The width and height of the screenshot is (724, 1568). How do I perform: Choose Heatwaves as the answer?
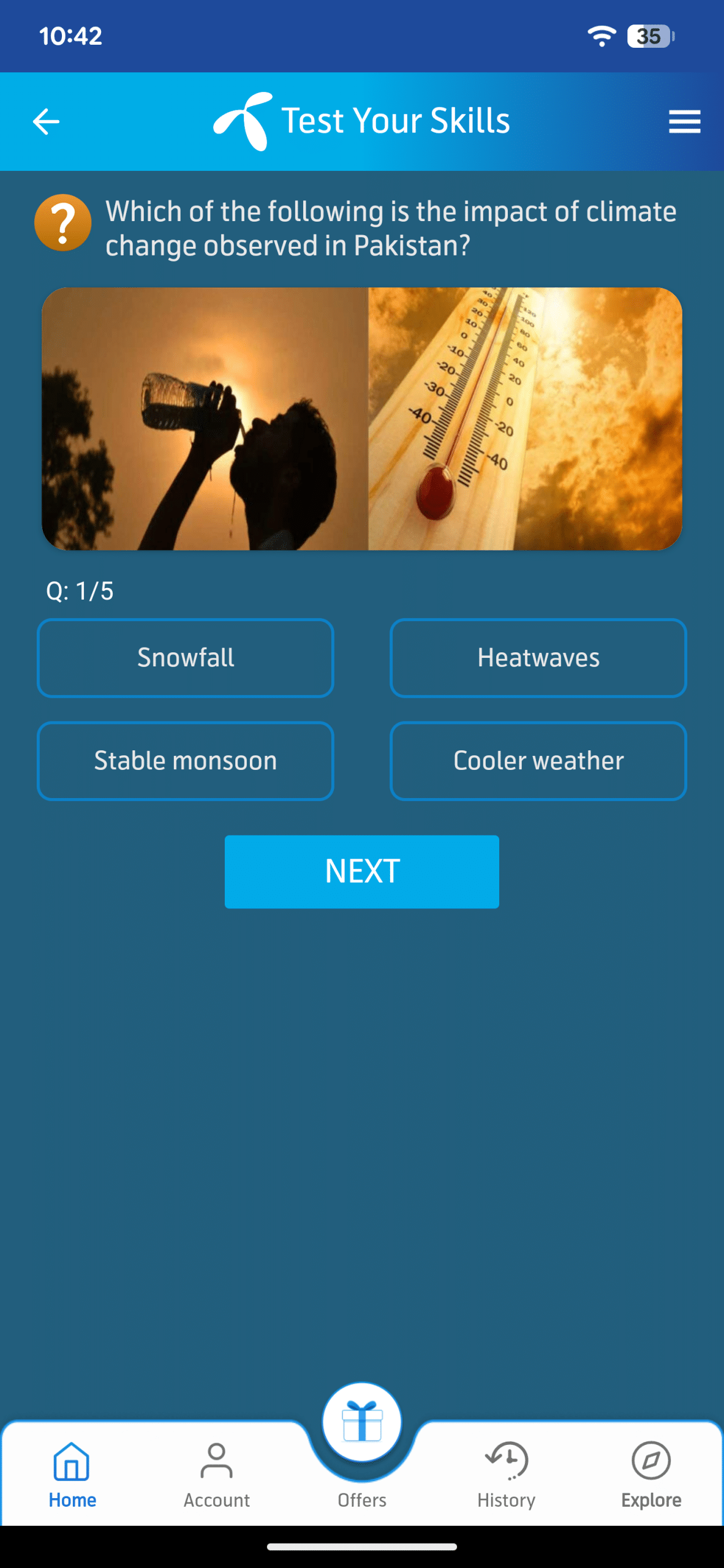538,658
